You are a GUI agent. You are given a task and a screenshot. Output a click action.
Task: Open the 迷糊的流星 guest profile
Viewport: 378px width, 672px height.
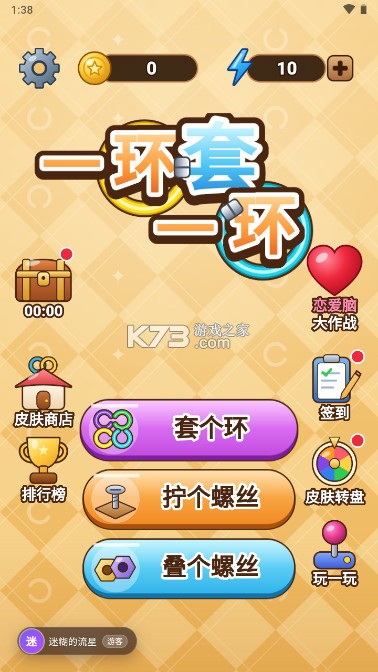tap(77, 641)
